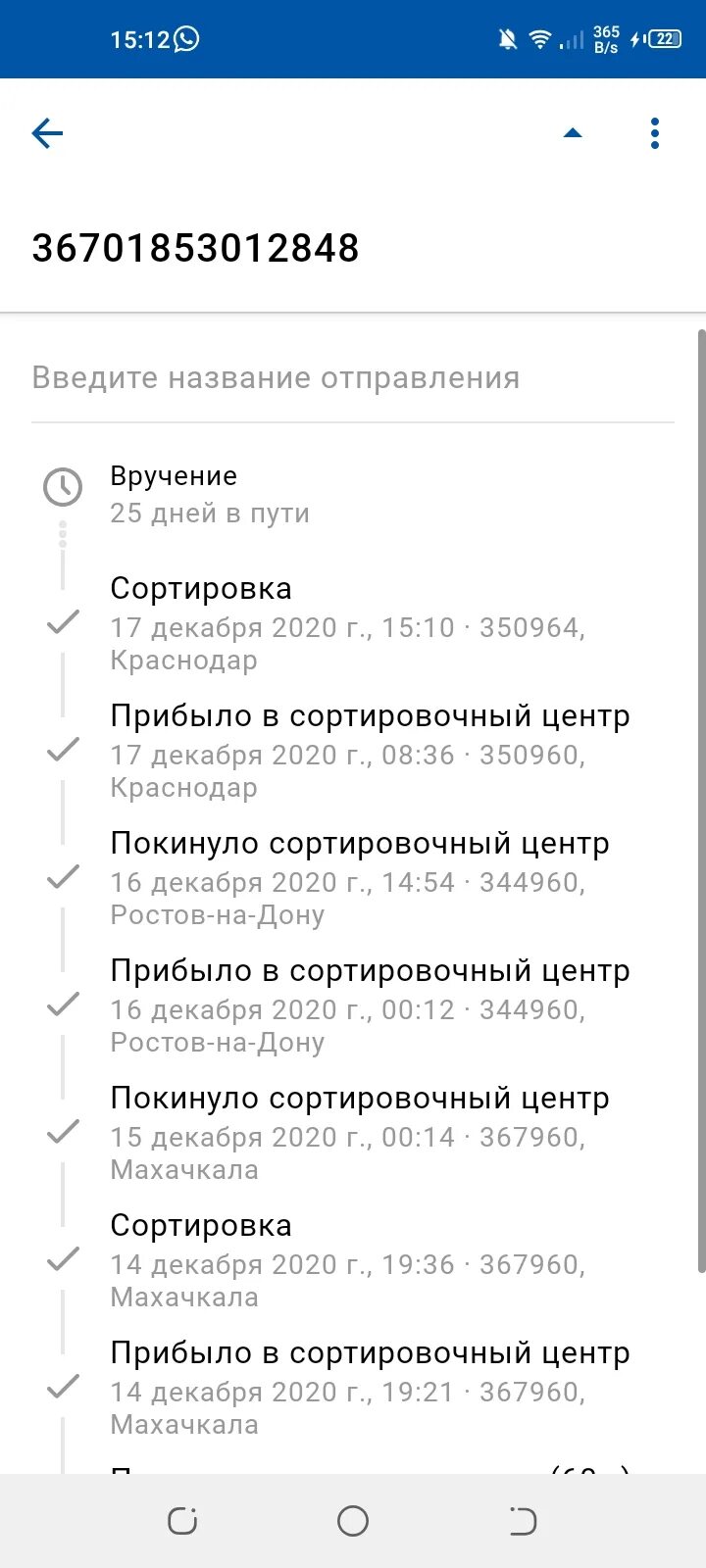This screenshot has width=706, height=1568.
Task: Go back using the top-left arrow
Action: [x=47, y=133]
